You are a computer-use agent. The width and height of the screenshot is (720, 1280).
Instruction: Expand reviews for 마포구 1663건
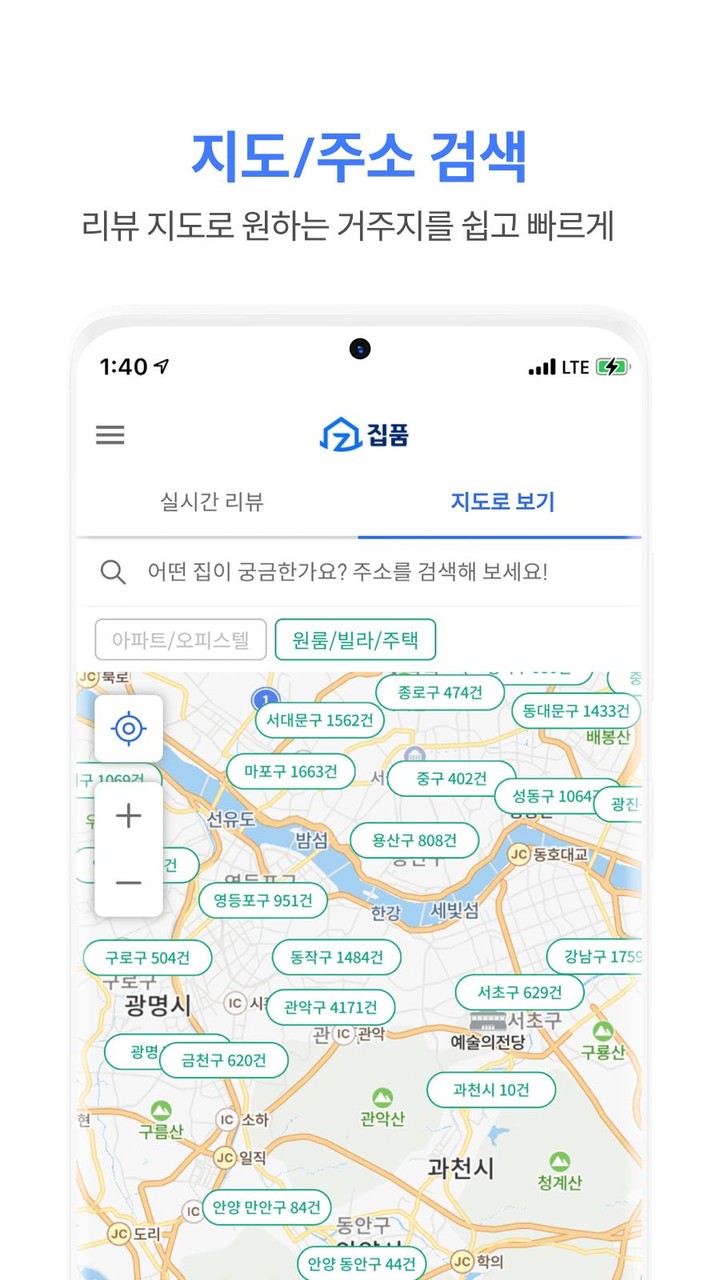click(x=291, y=771)
